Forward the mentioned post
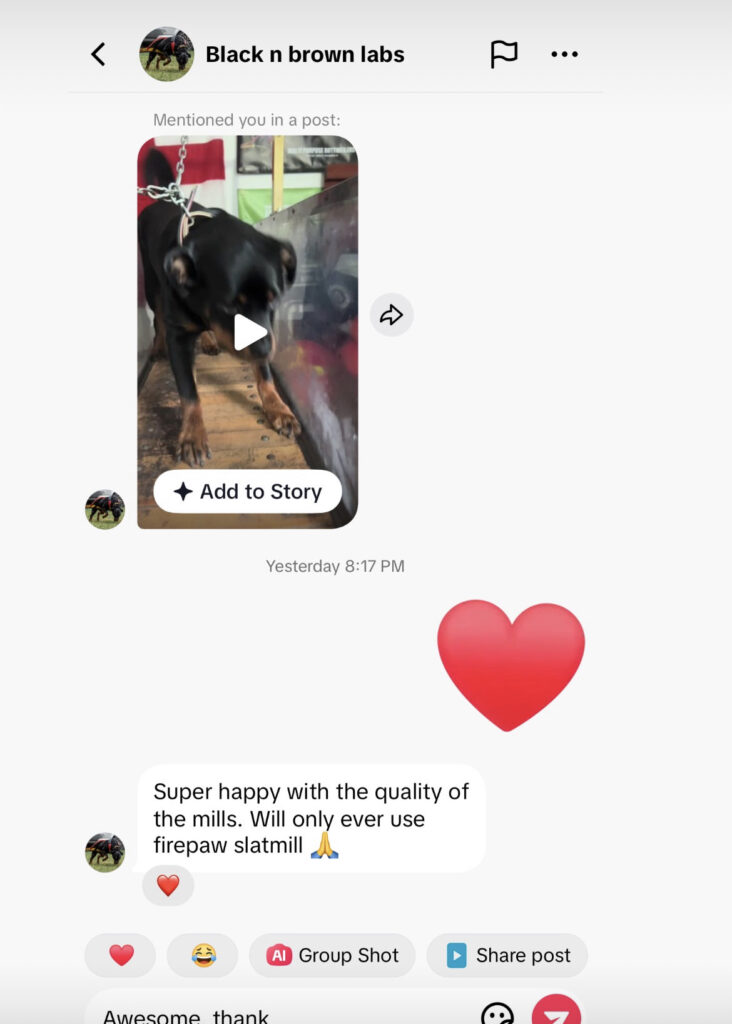Viewport: 732px width, 1024px height. [x=391, y=316]
